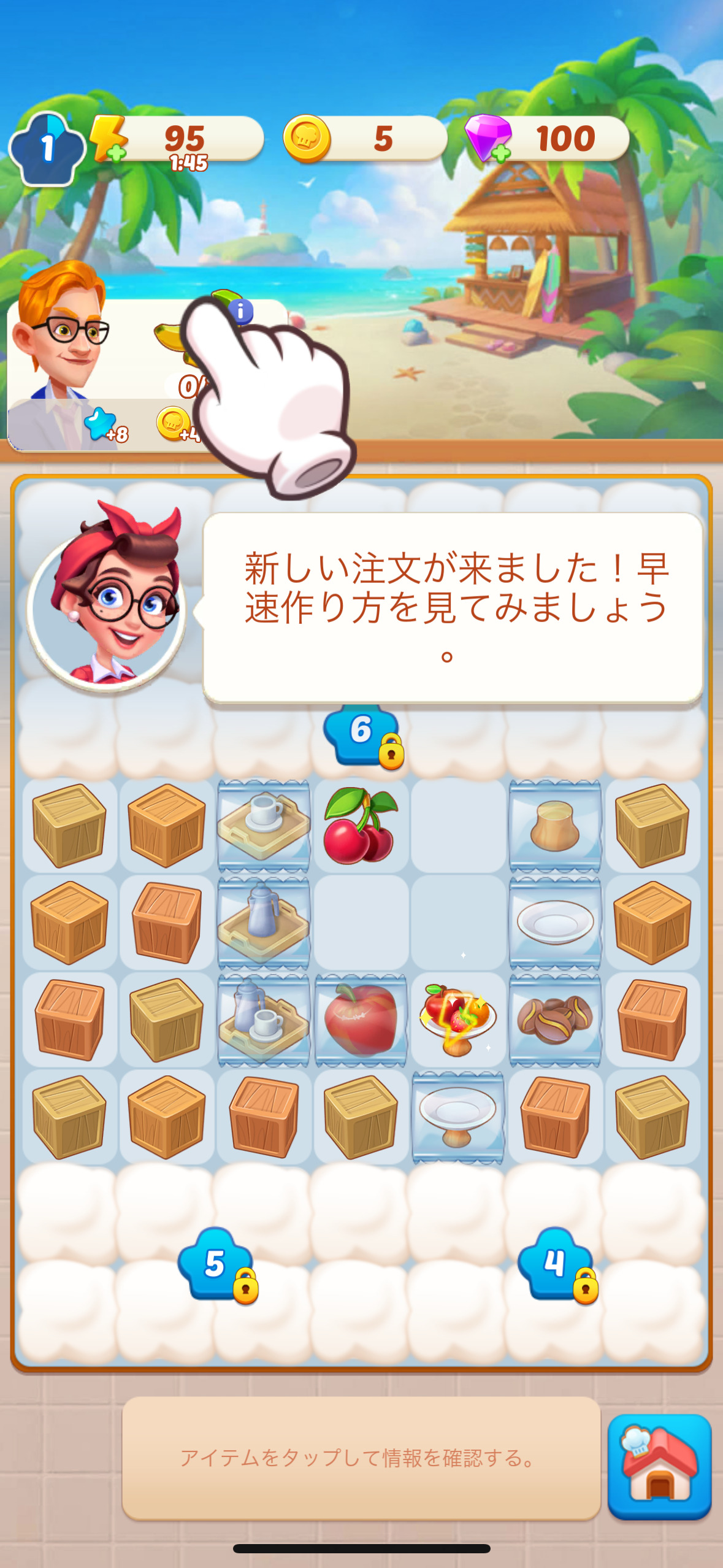Tap the fruit bowl generator item
Viewport: 723px width, 1568px height.
457,1020
